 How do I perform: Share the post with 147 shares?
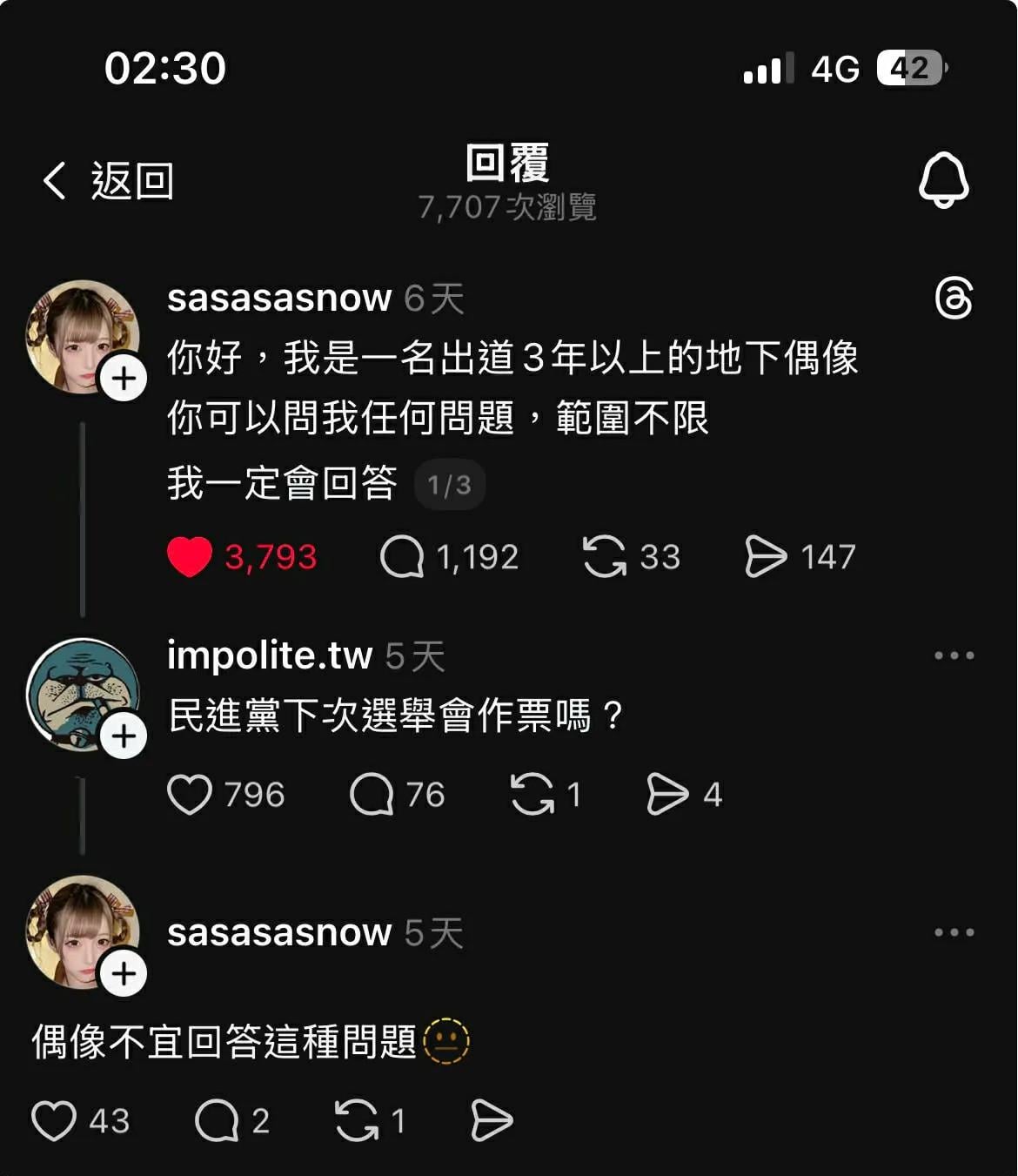point(766,557)
